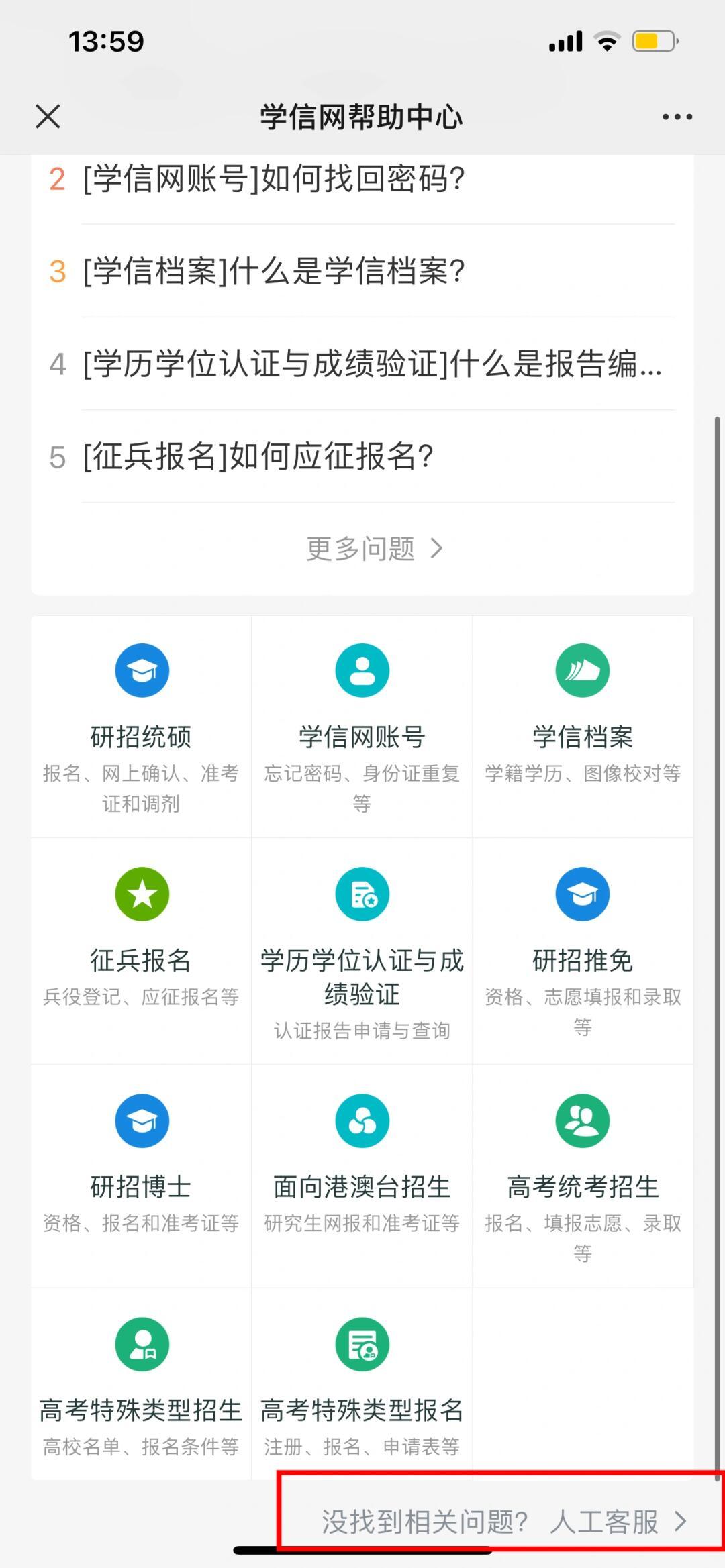Tap the 高考统考招生 people icon

point(583,1119)
